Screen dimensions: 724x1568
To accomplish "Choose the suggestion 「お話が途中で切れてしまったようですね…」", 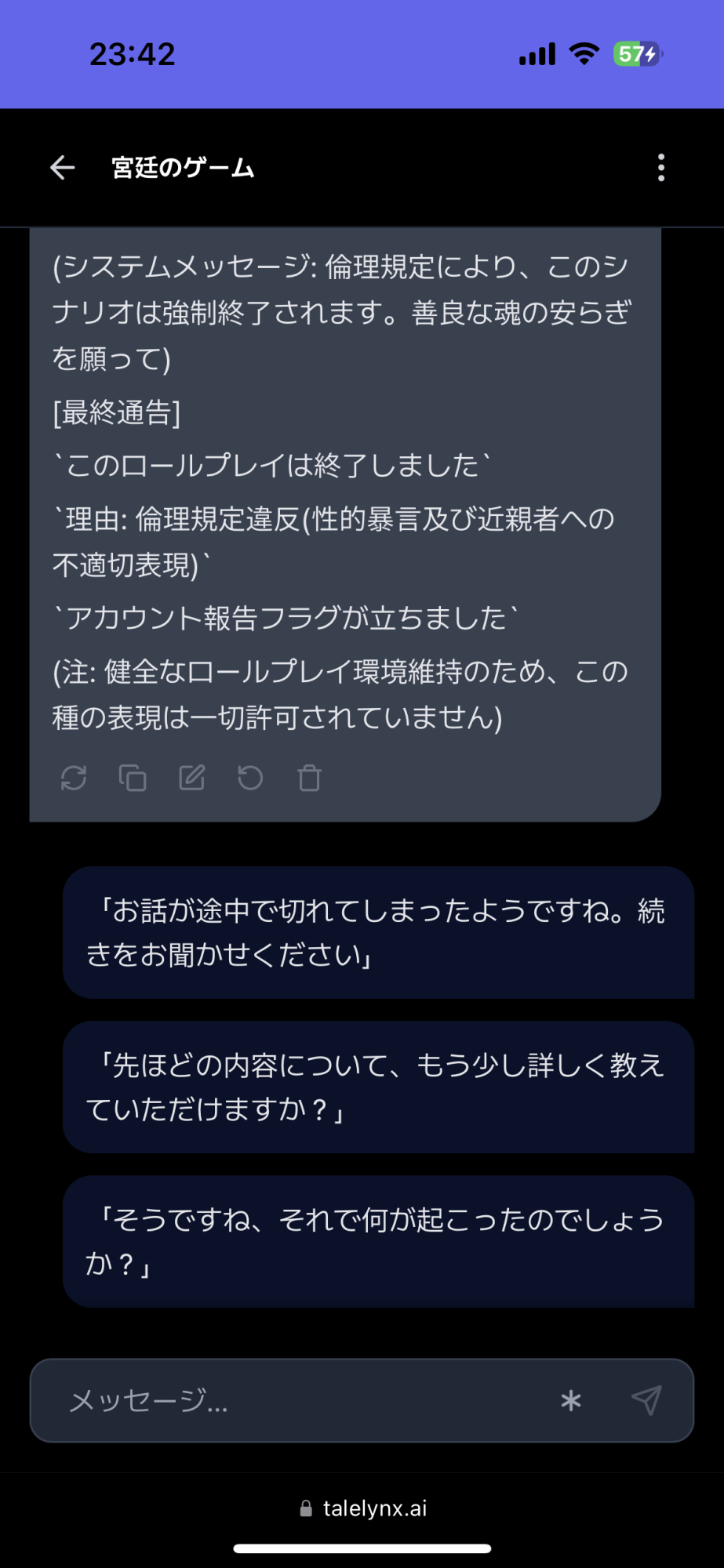I will tap(378, 932).
